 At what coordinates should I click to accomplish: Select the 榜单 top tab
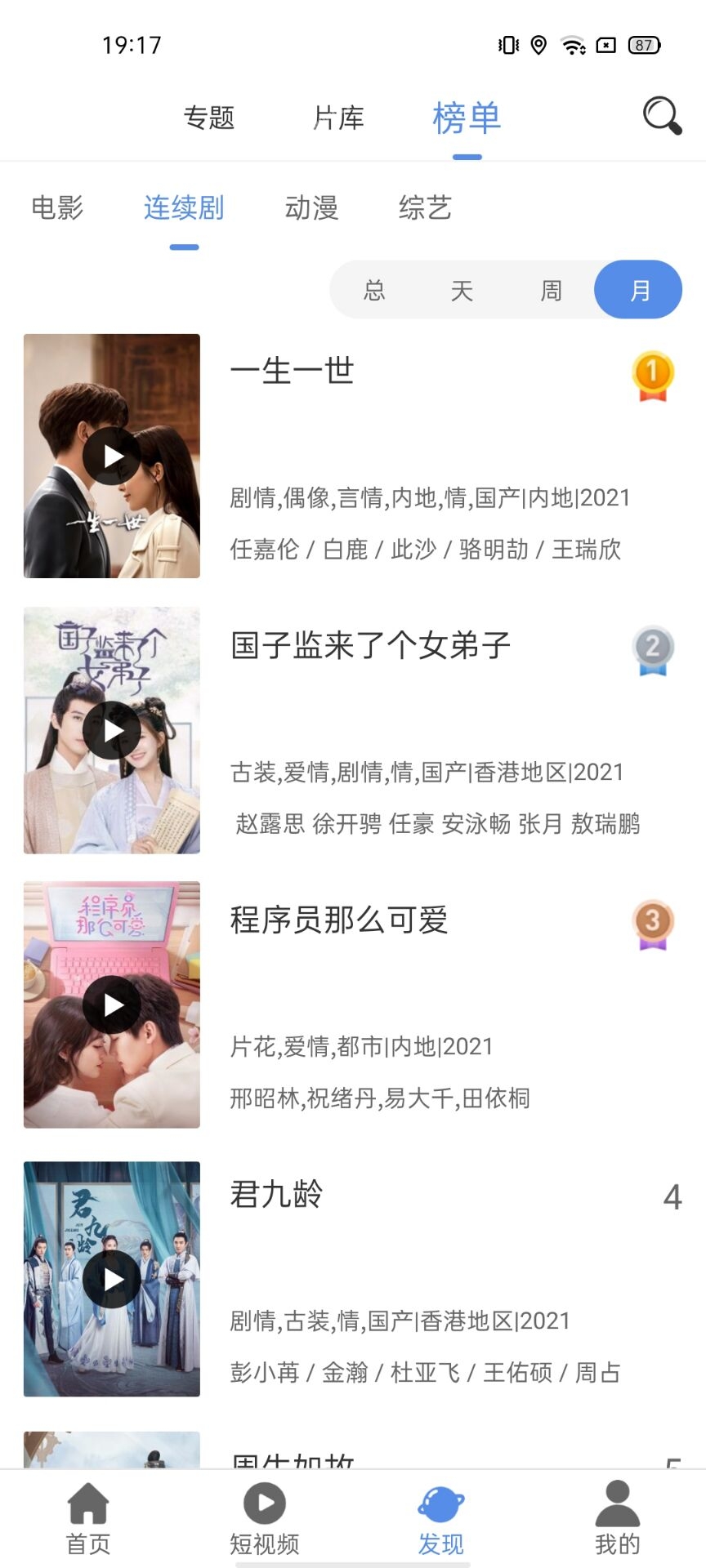pyautogui.click(x=467, y=118)
